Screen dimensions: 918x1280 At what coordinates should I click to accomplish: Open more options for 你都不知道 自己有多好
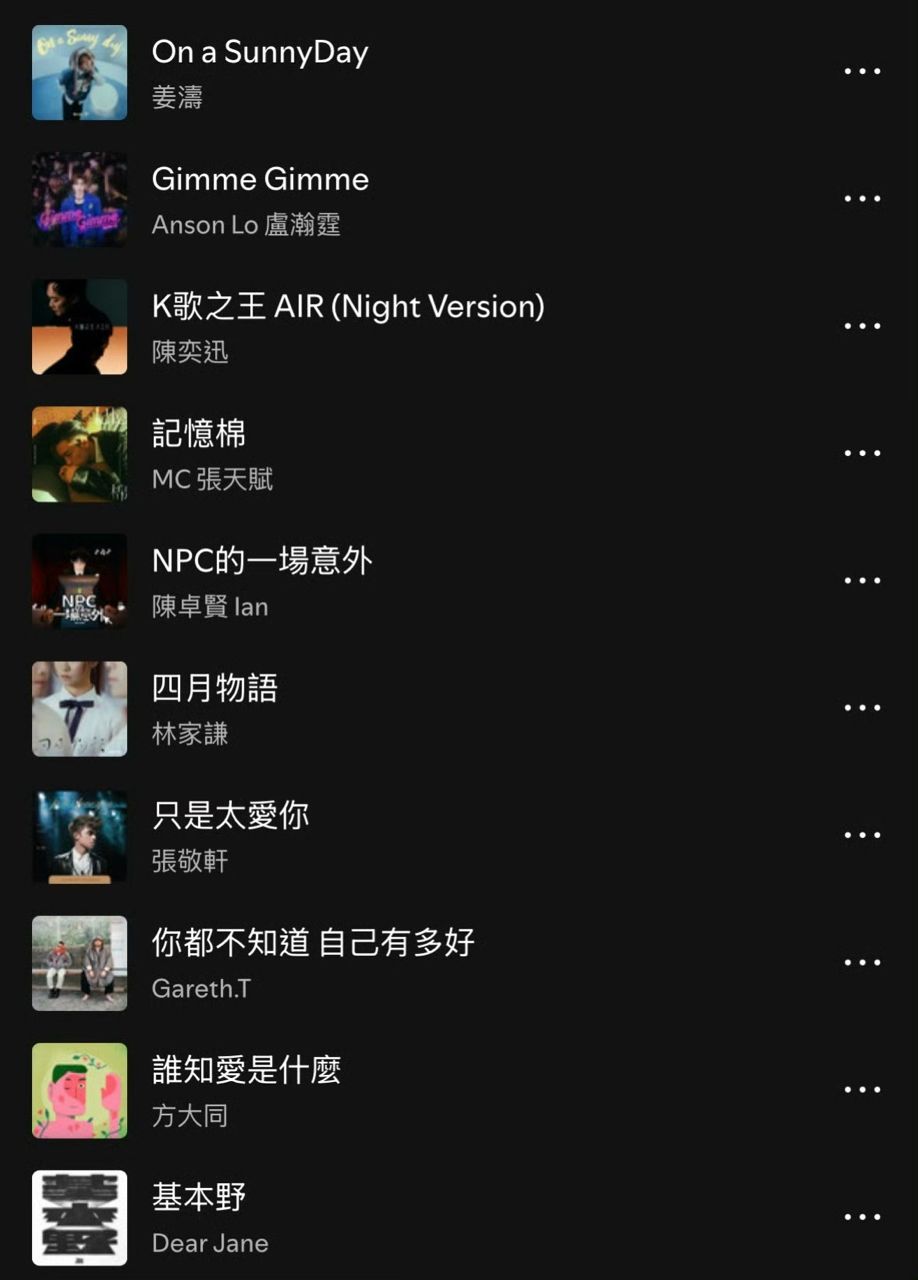pyautogui.click(x=862, y=962)
